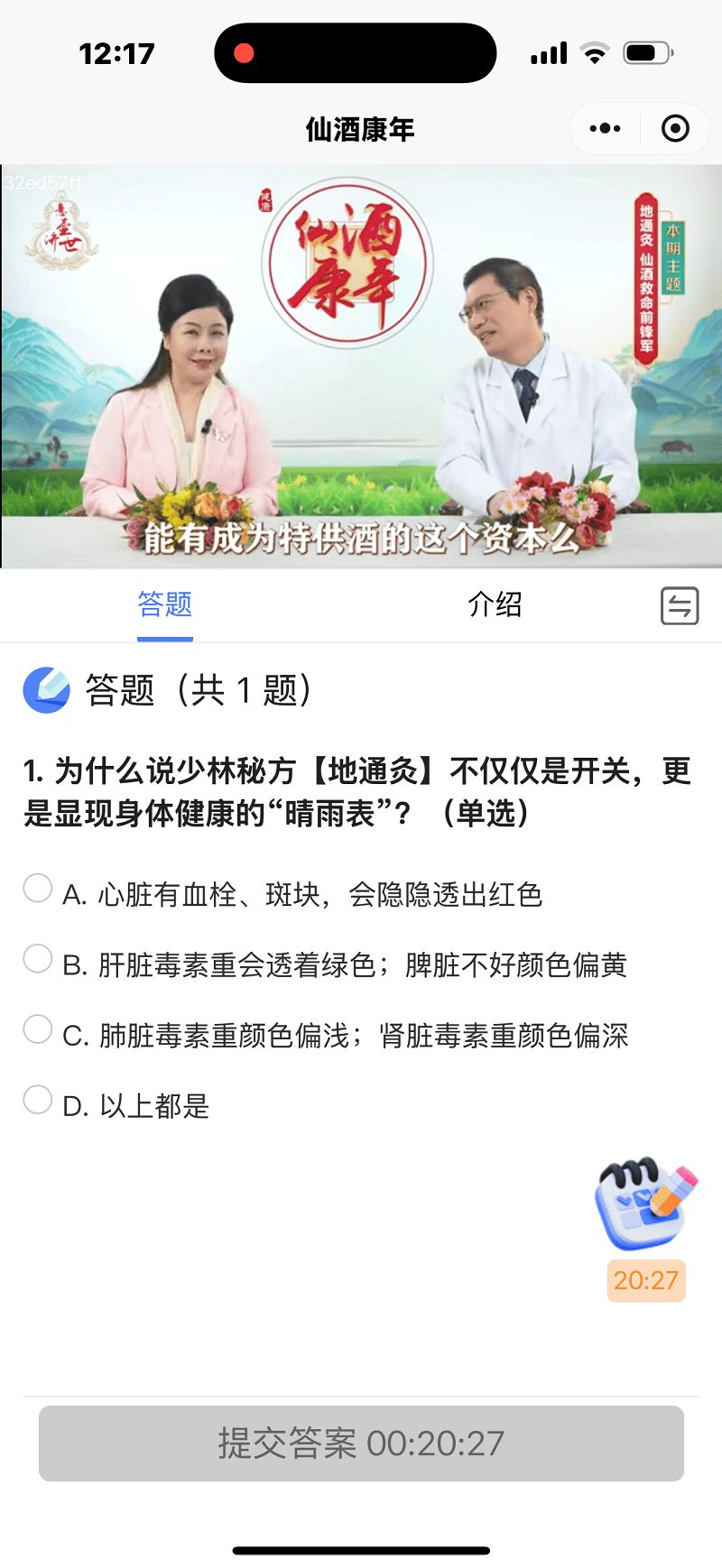
Task: Click the blue 答题 pen logo icon
Action: tap(47, 689)
